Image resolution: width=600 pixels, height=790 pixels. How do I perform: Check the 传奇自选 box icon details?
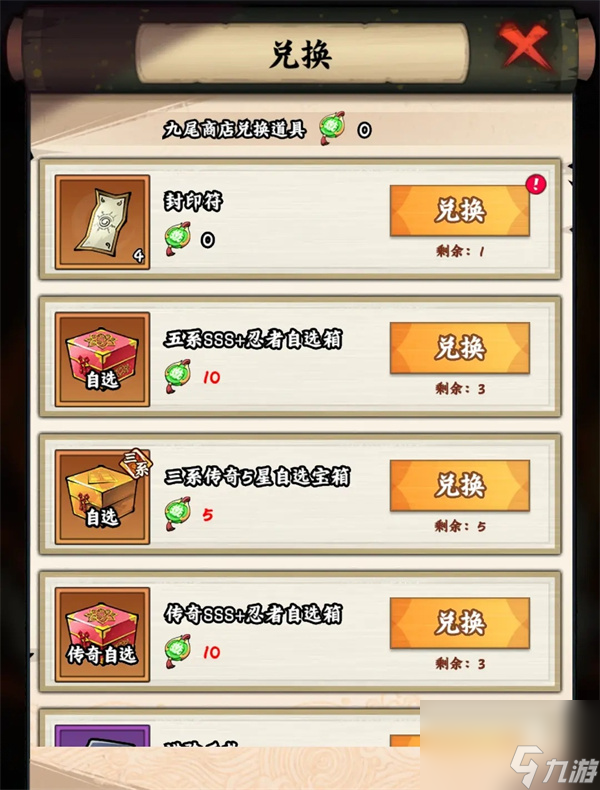click(102, 633)
